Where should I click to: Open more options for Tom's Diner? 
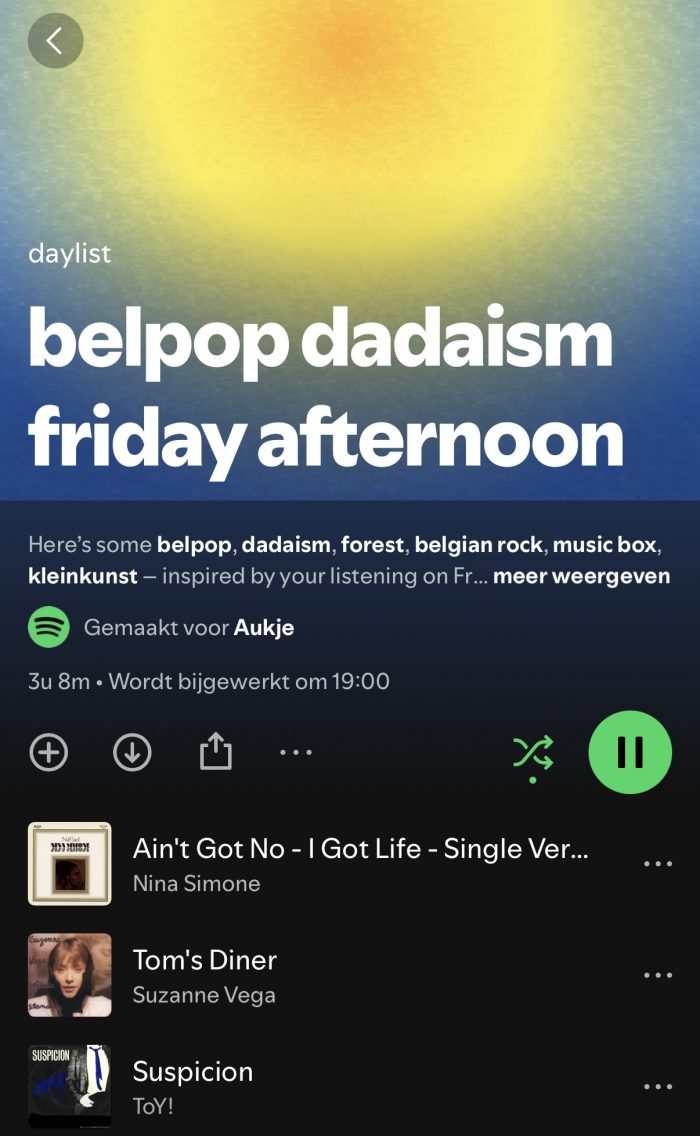[x=657, y=975]
